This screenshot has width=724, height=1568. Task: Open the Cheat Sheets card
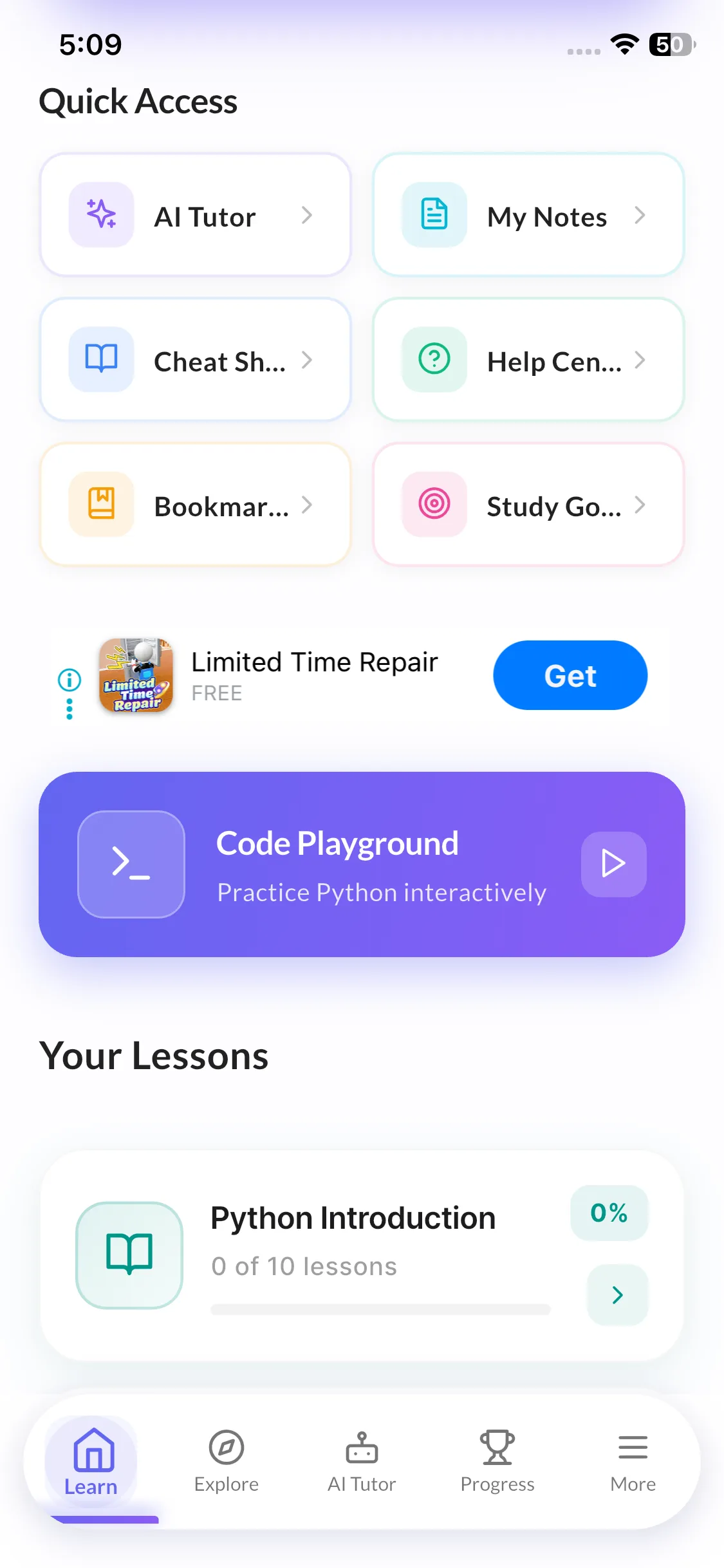tap(195, 360)
